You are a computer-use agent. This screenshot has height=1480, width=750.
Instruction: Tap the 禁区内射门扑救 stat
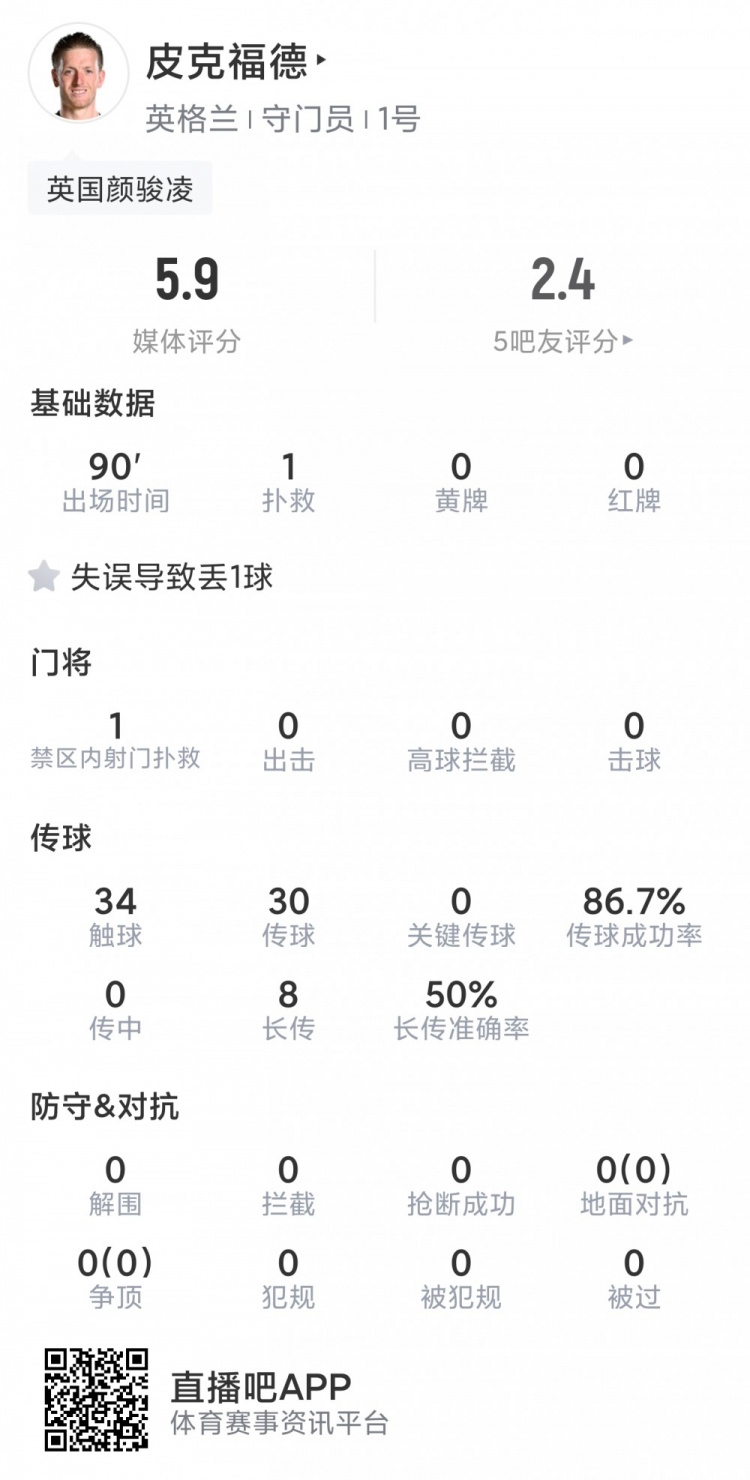115,740
